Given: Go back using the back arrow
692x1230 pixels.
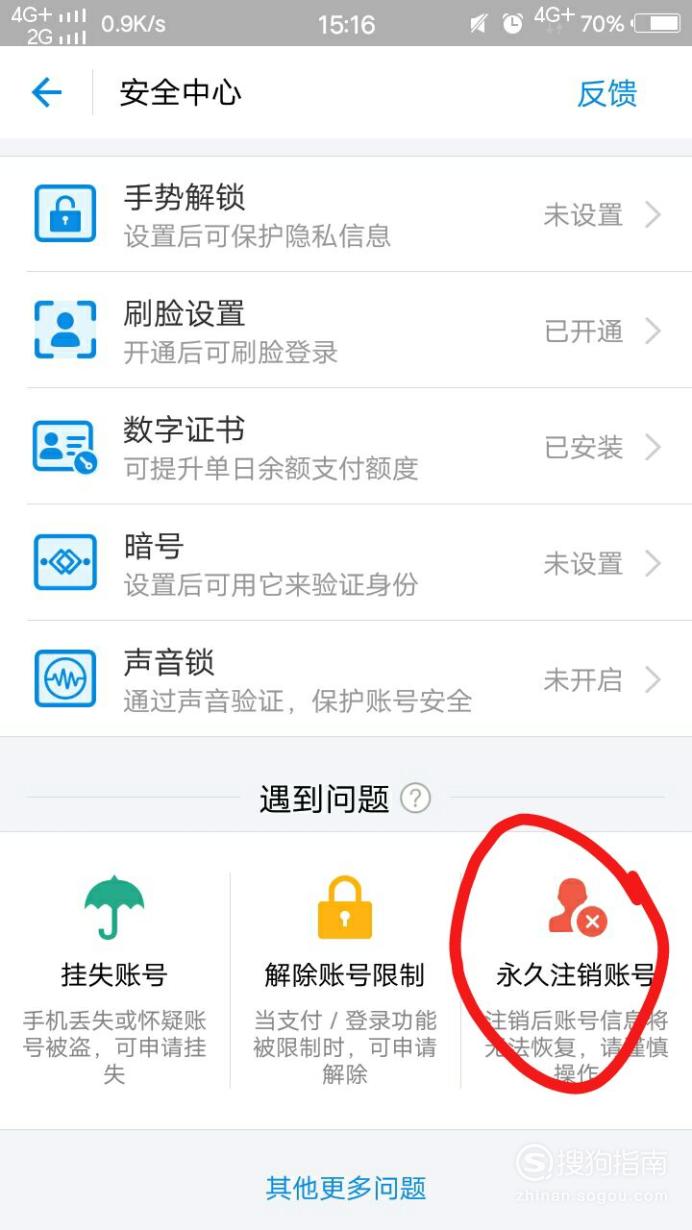Looking at the screenshot, I should tap(47, 93).
